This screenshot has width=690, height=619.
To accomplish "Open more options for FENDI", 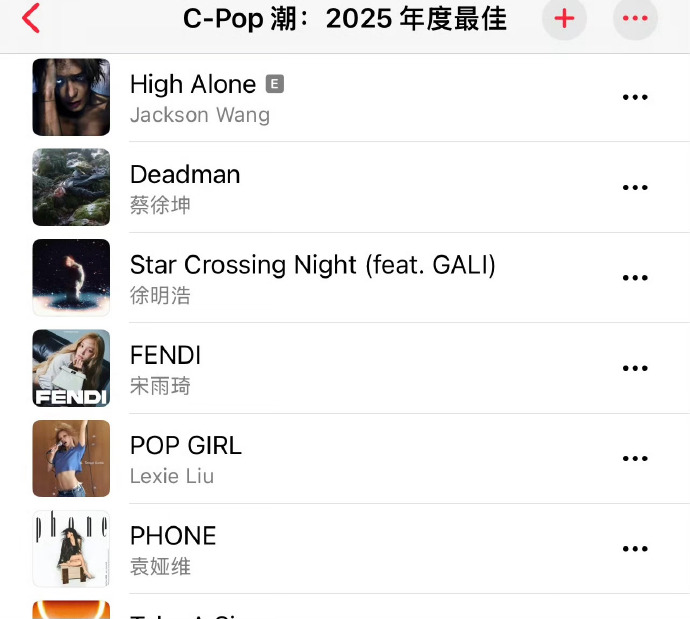I will click(x=635, y=368).
